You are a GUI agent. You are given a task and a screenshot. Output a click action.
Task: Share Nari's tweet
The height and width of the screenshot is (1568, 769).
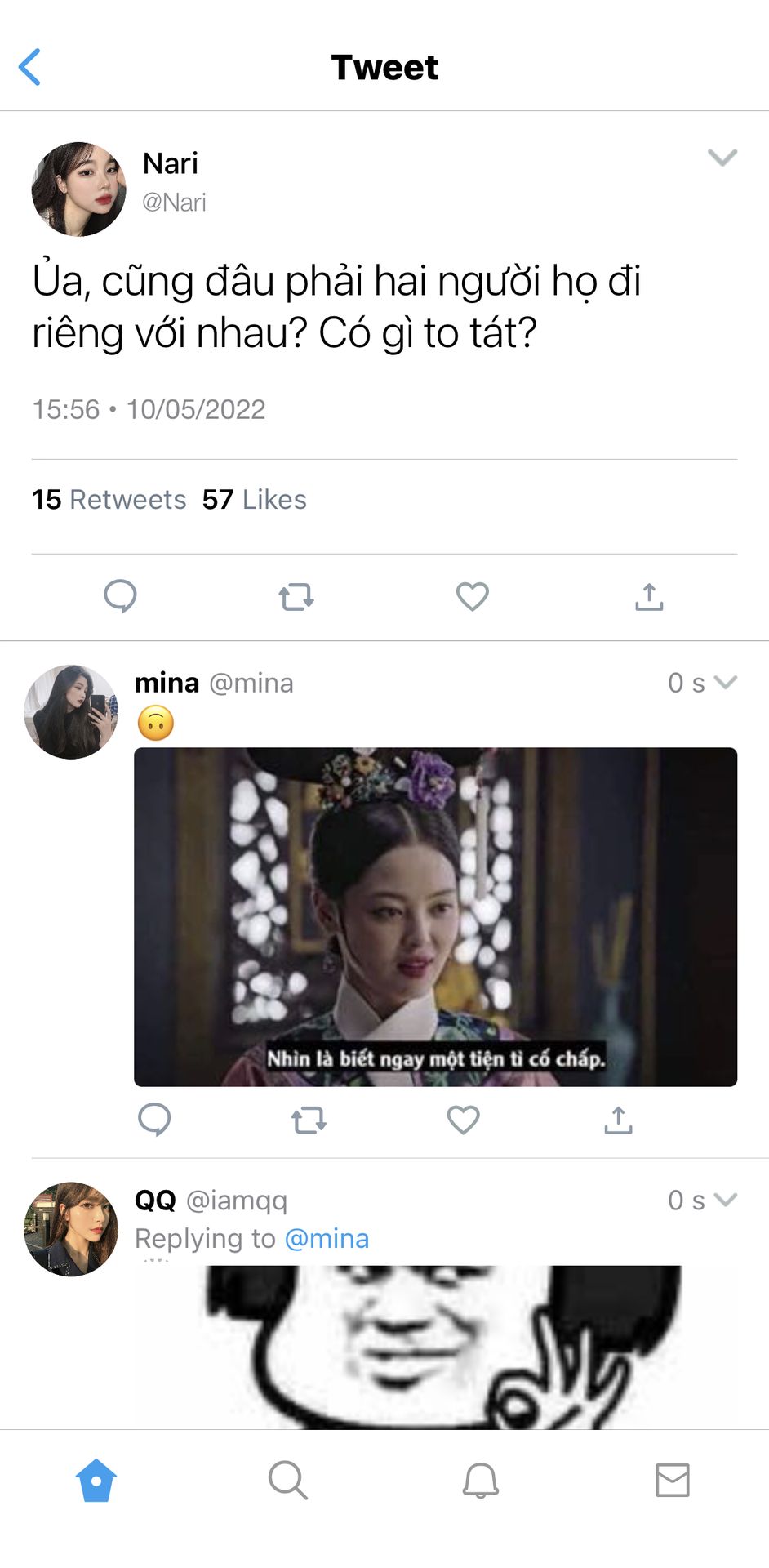(649, 597)
